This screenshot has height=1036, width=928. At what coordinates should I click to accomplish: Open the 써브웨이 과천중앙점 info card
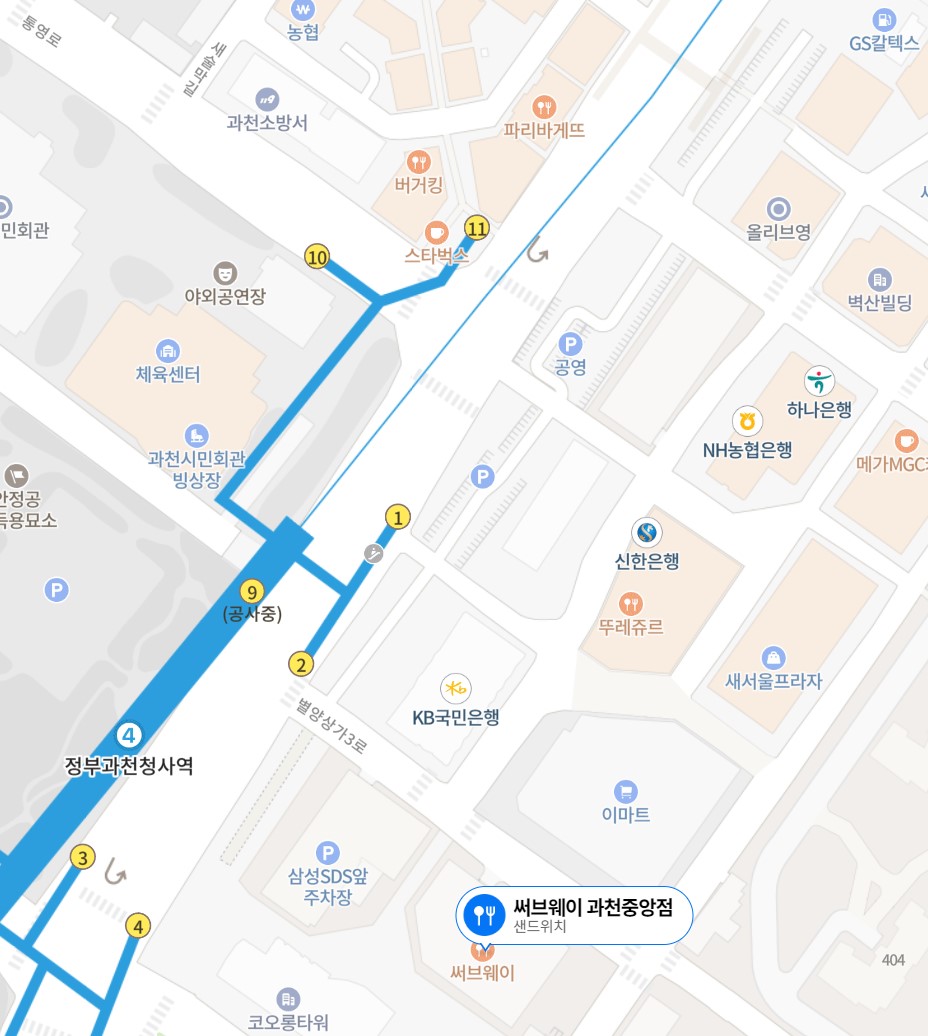[575, 913]
